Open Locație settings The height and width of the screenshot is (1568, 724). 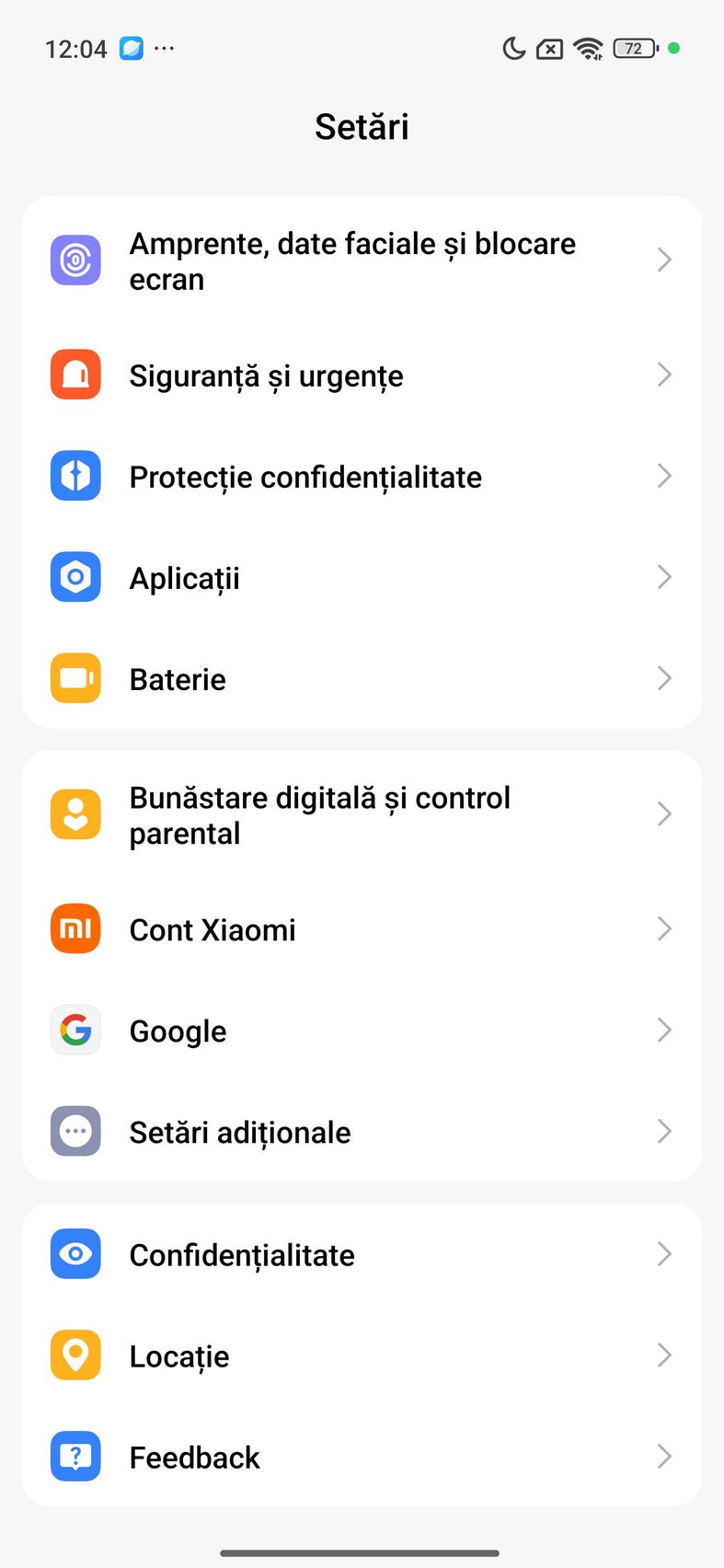pos(179,1356)
